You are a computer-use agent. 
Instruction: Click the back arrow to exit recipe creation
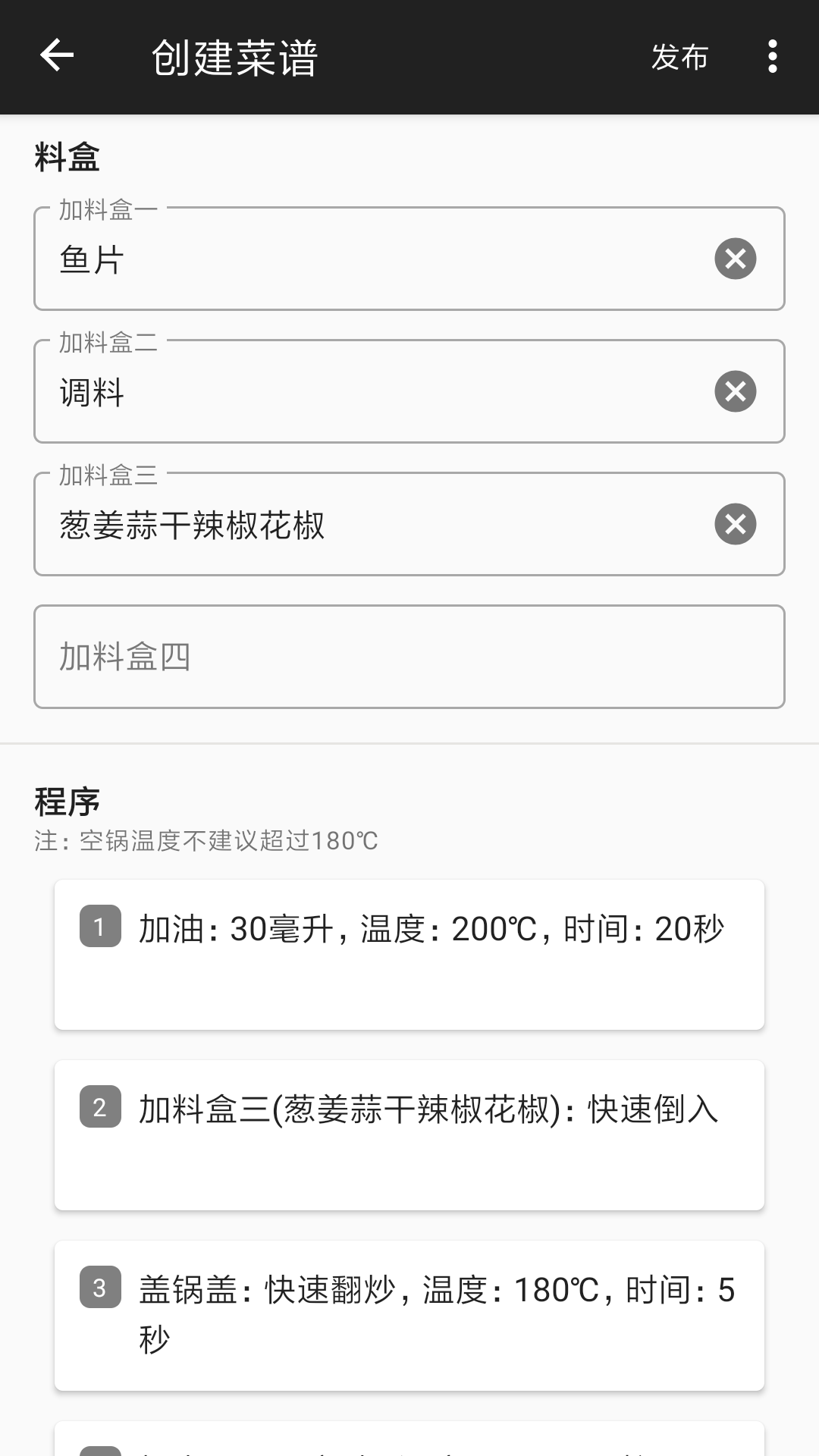[x=55, y=55]
